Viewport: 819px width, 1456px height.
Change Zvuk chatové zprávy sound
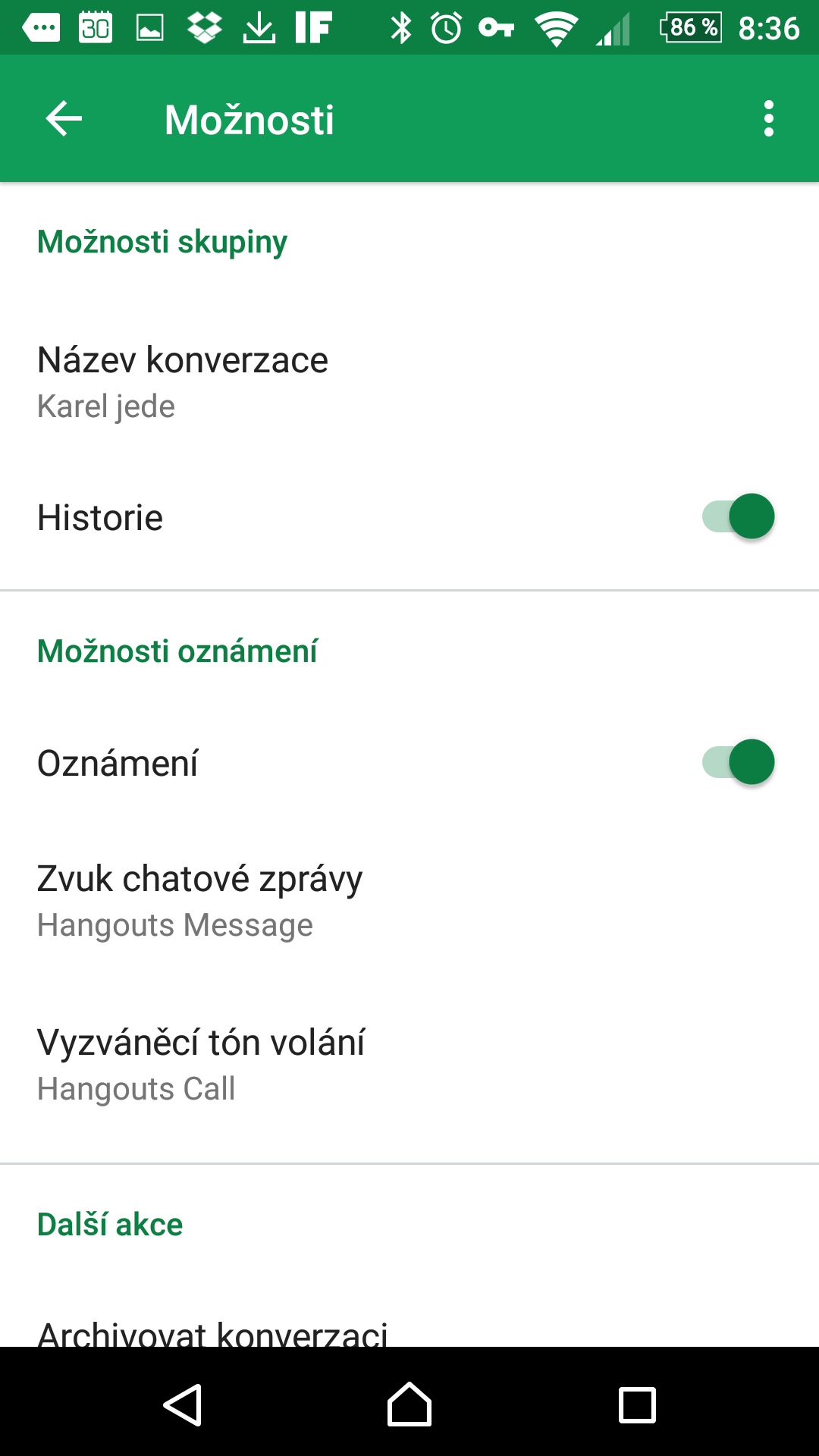[x=409, y=900]
